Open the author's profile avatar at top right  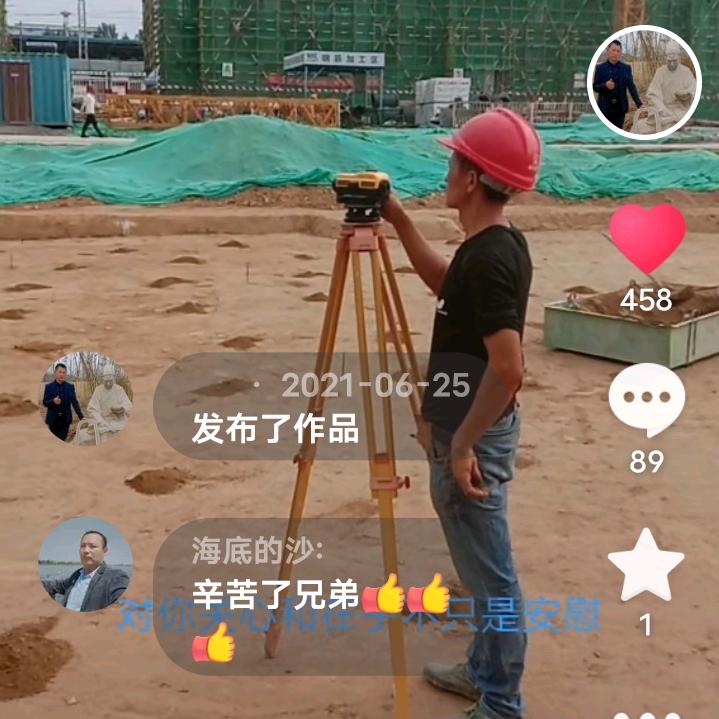pos(645,82)
